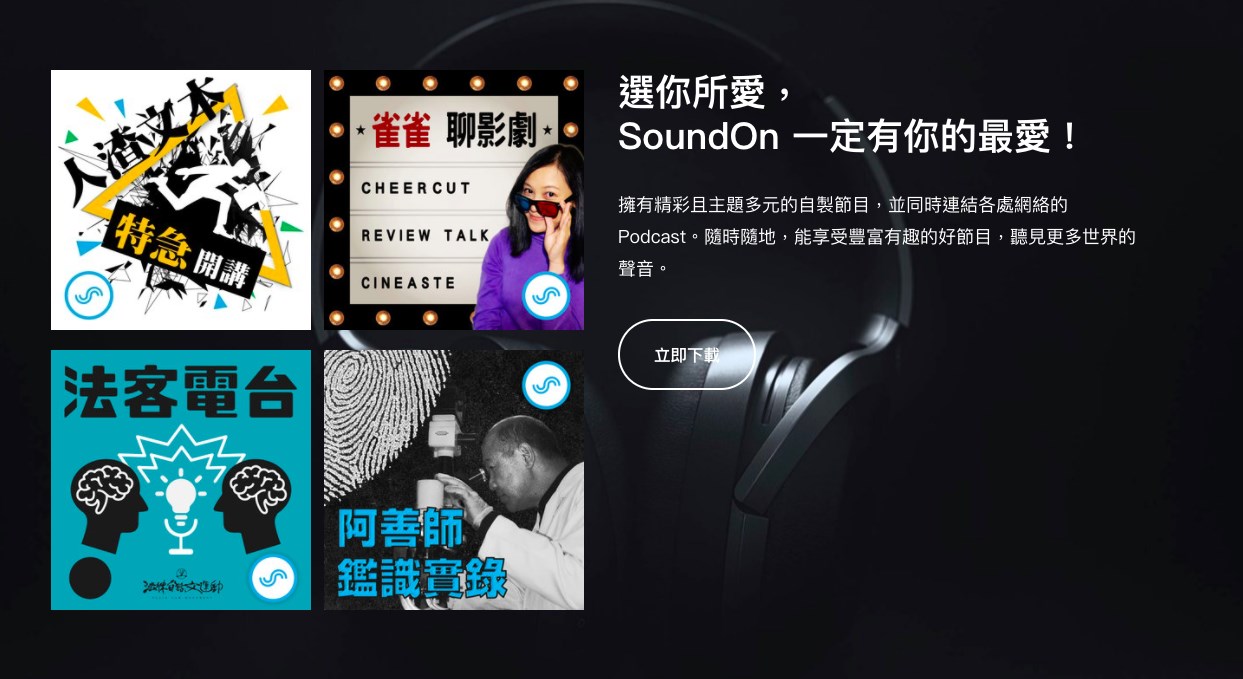View the 阿善師鑑識實錄 podcast
The height and width of the screenshot is (679, 1243).
click(x=454, y=480)
